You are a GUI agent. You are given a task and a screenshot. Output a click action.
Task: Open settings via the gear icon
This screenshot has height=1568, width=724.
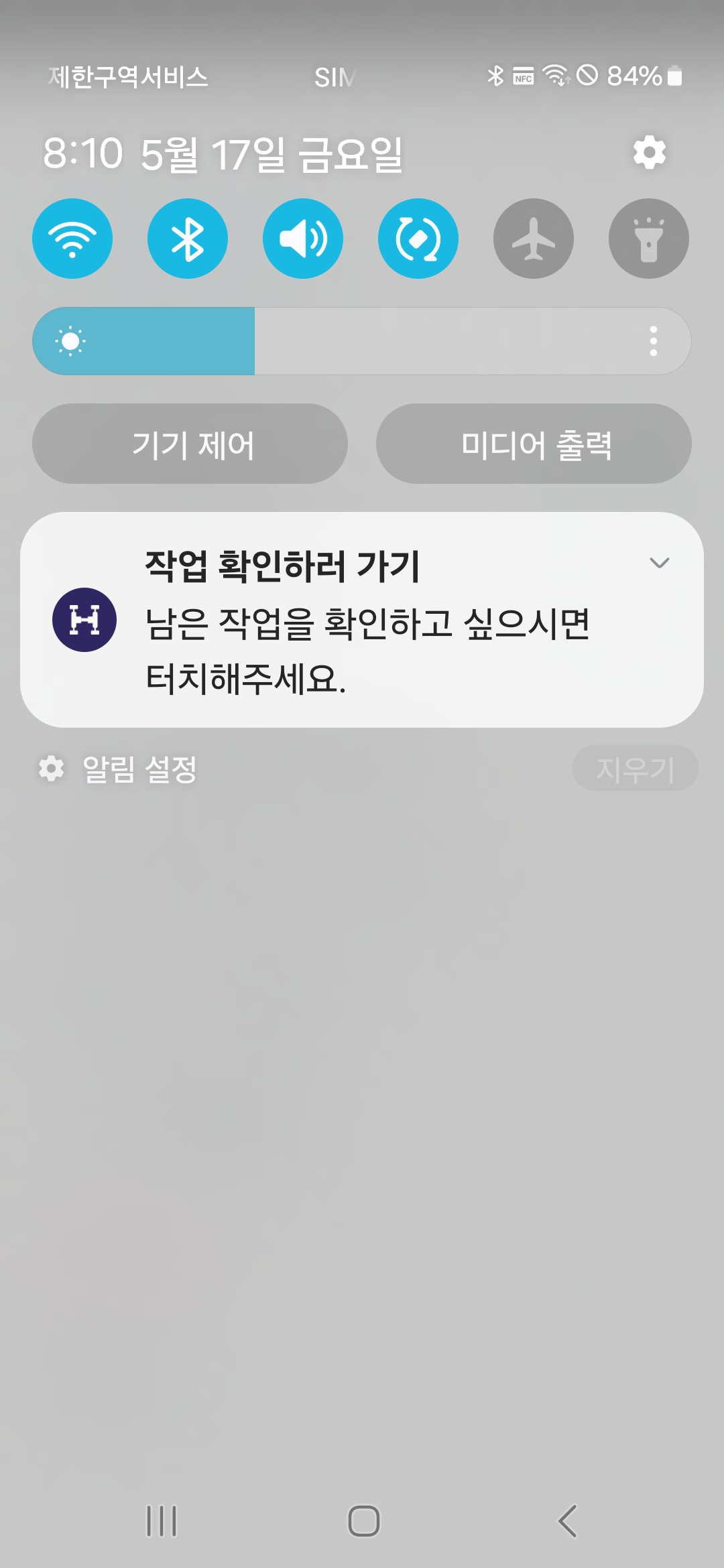pyautogui.click(x=649, y=153)
